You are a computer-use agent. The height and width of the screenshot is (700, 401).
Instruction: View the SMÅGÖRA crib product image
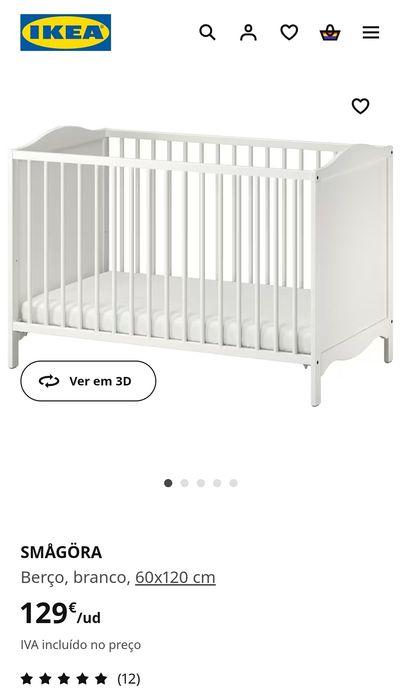point(200,266)
